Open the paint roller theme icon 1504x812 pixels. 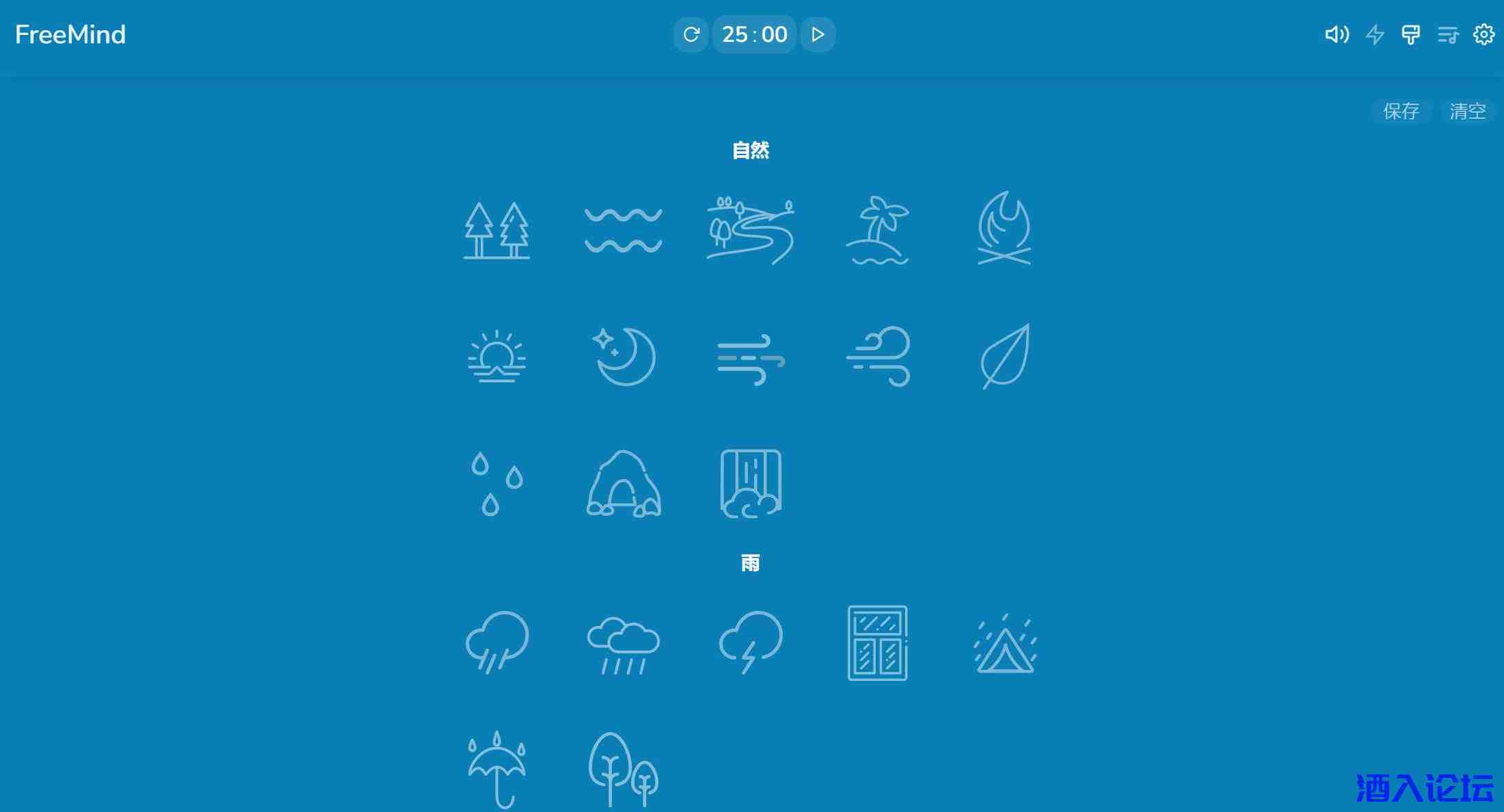pos(1411,34)
